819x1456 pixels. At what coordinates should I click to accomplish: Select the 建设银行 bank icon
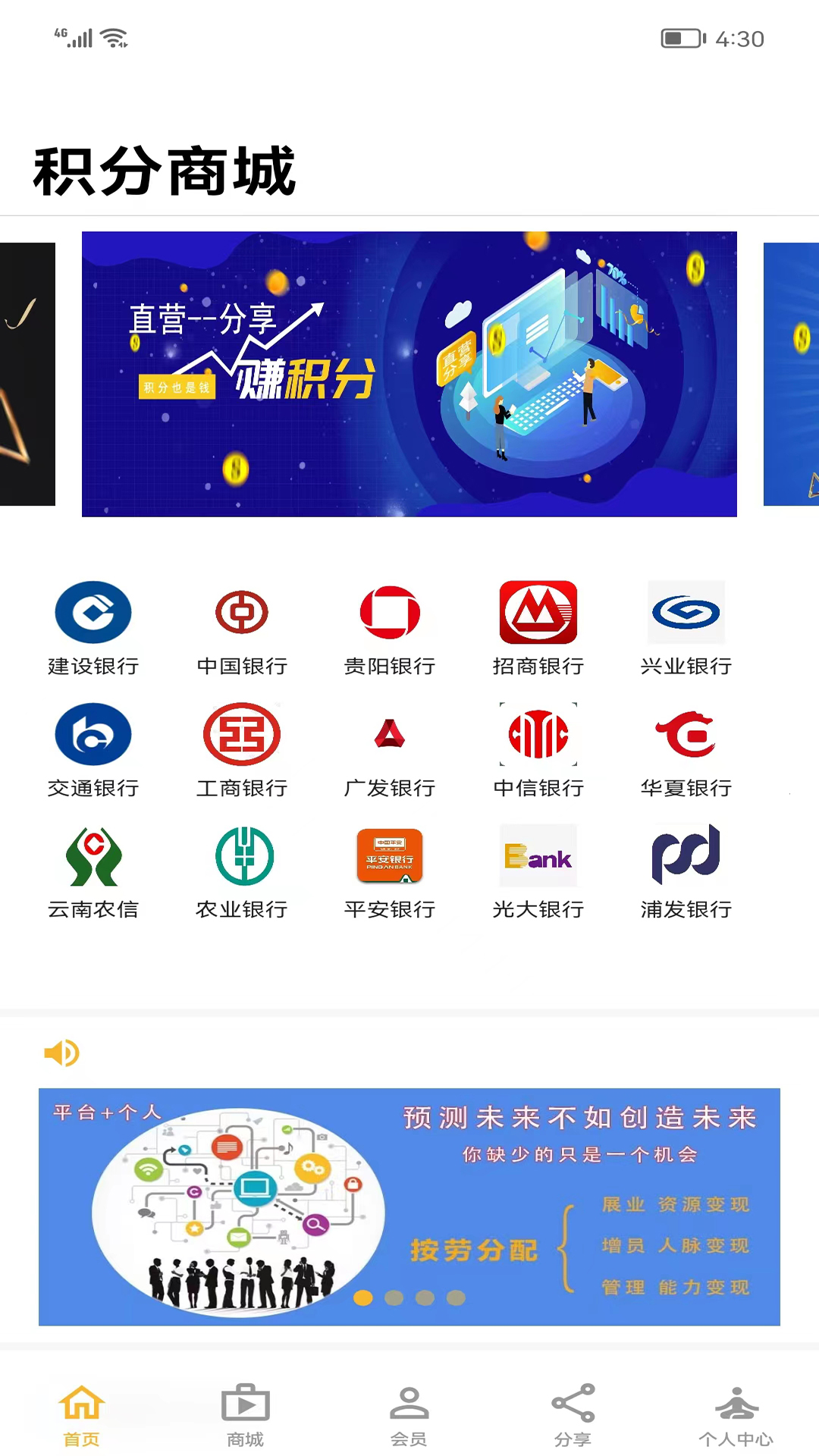92,611
